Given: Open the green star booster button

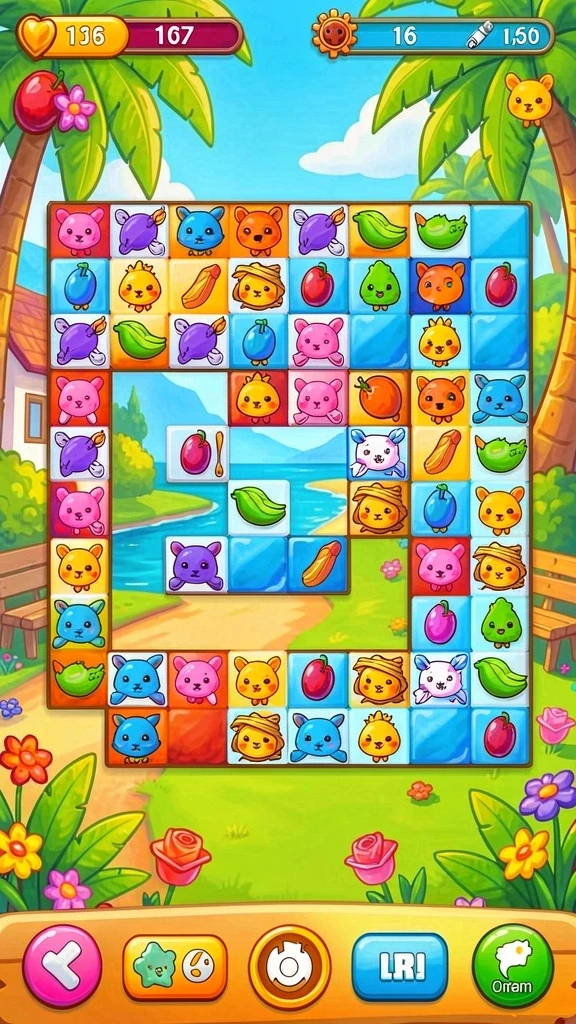Looking at the screenshot, I should (174, 967).
